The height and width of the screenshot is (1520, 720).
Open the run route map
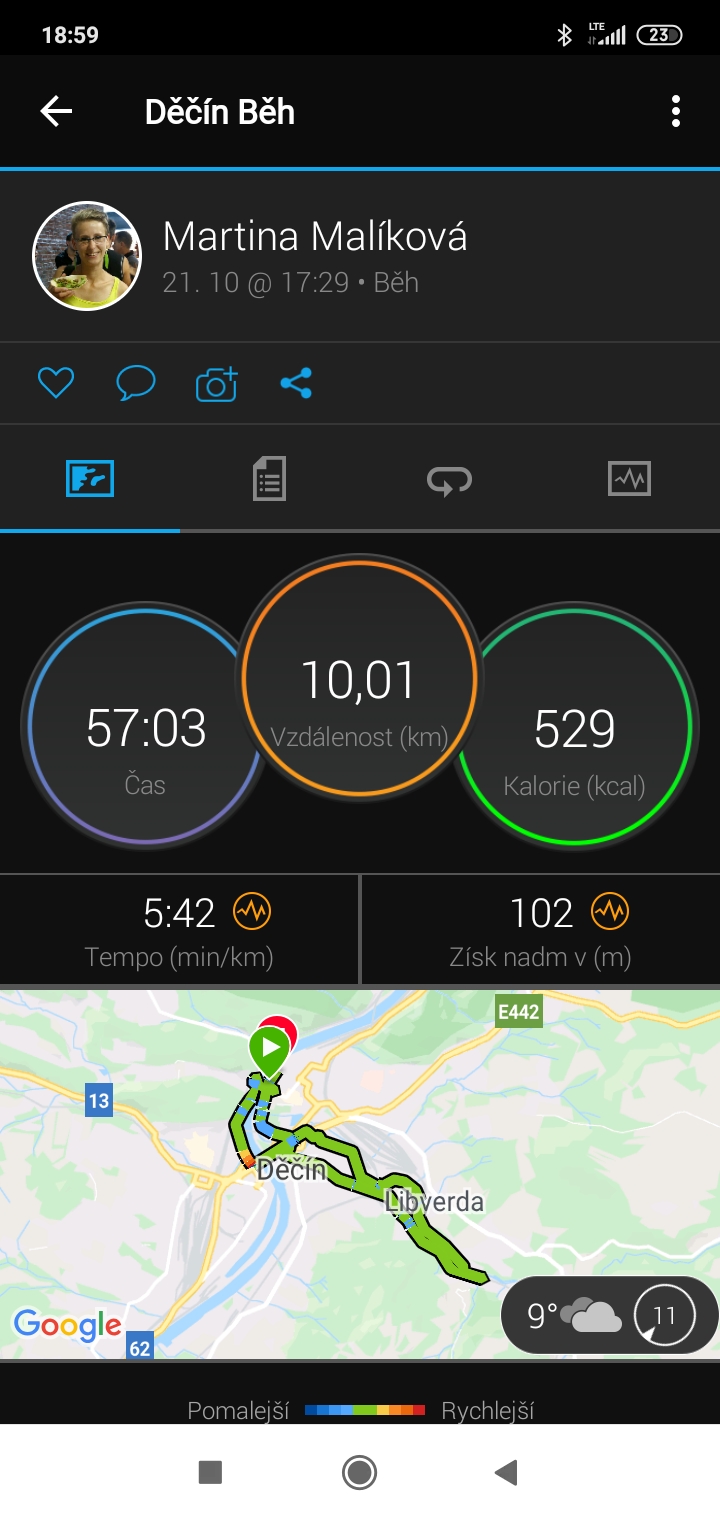[360, 1174]
